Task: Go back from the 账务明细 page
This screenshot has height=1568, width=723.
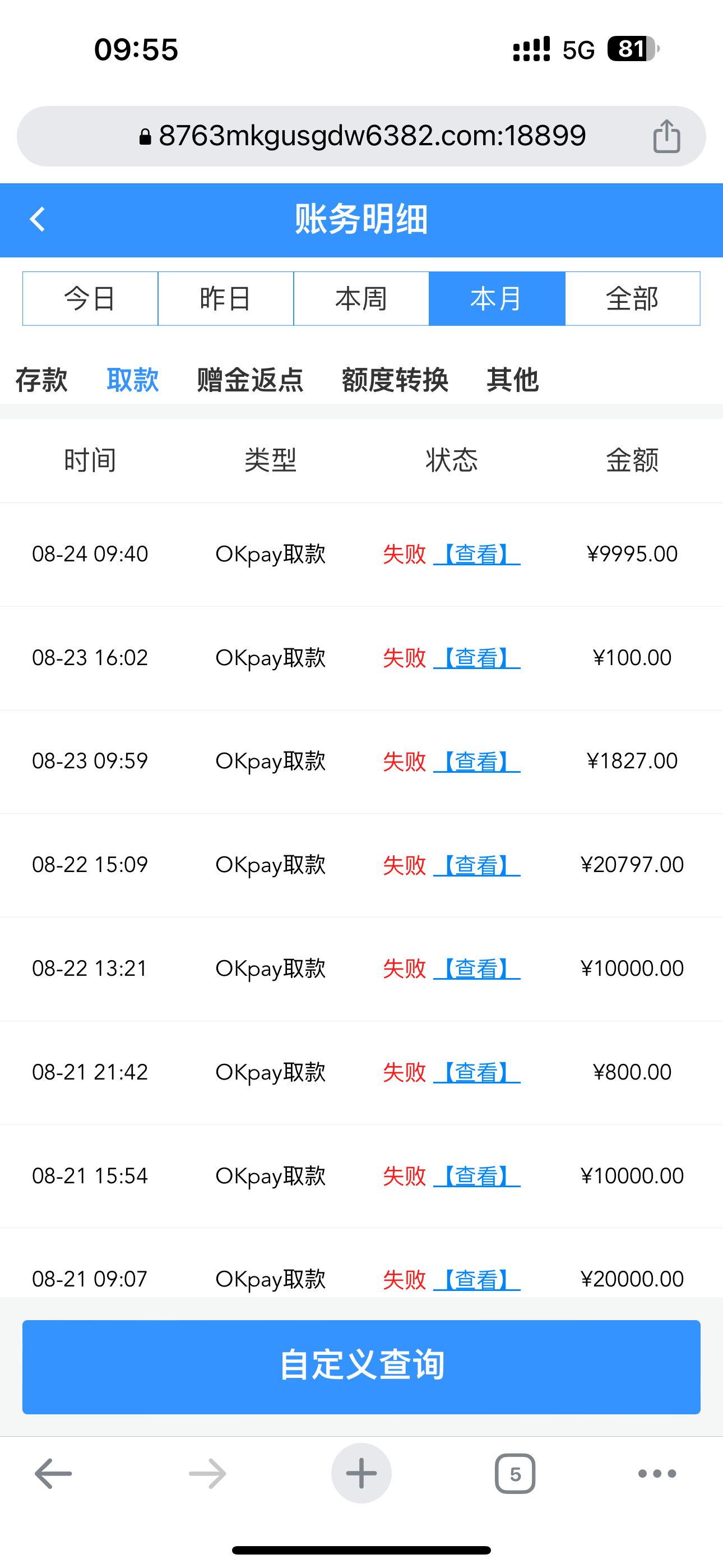Action: 38,220
